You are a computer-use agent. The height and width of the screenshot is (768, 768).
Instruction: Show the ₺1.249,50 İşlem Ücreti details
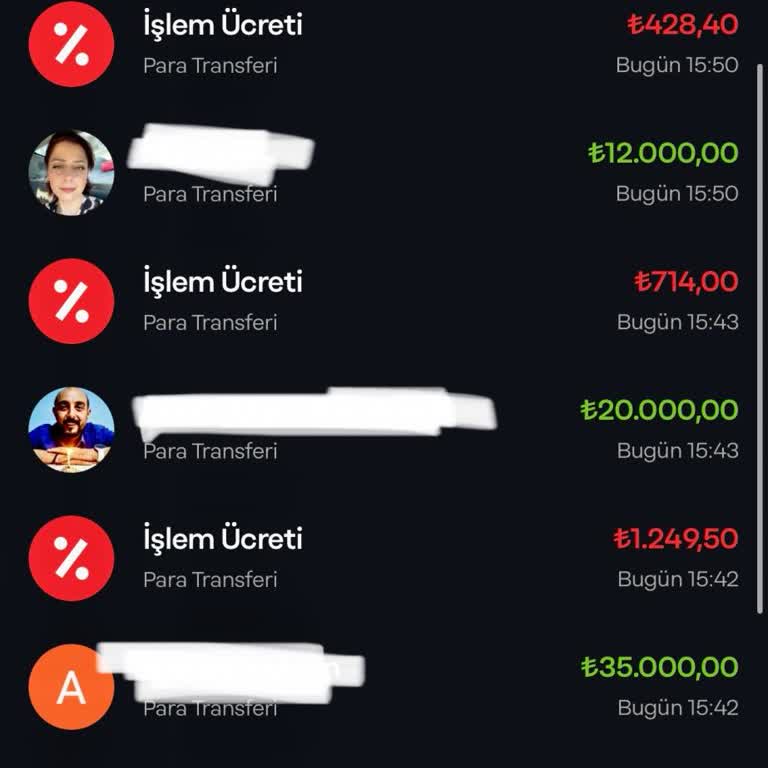coord(384,557)
